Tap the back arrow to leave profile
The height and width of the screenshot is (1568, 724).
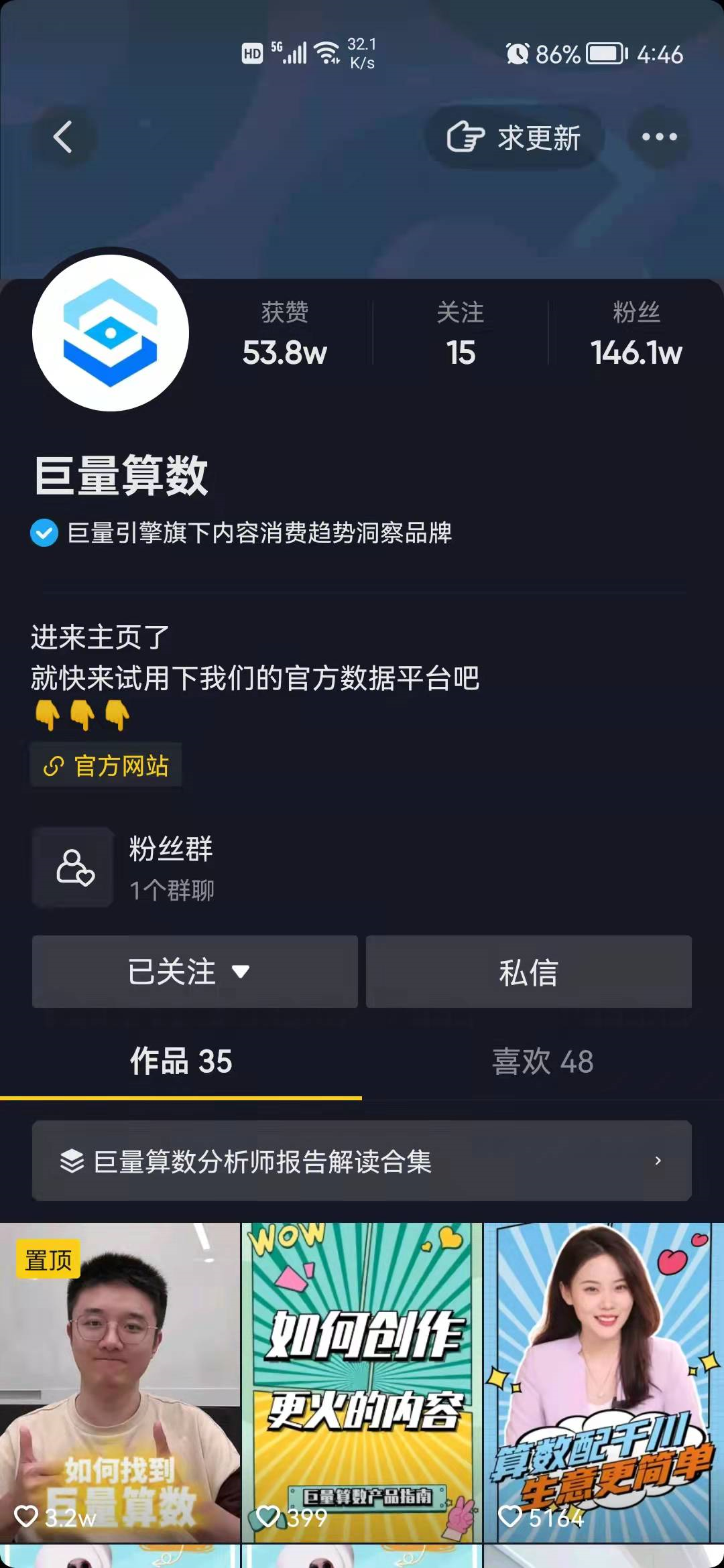click(x=64, y=136)
